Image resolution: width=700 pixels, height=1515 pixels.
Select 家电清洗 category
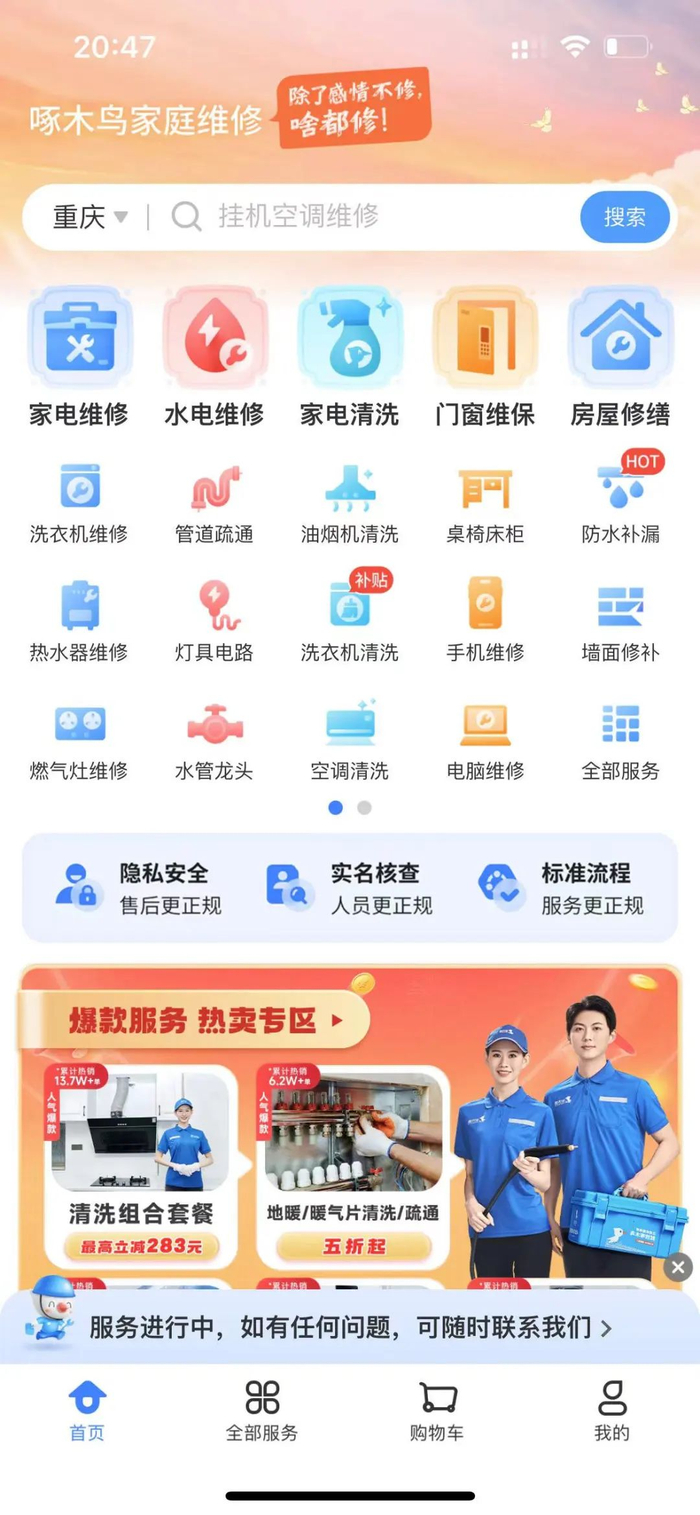click(349, 357)
